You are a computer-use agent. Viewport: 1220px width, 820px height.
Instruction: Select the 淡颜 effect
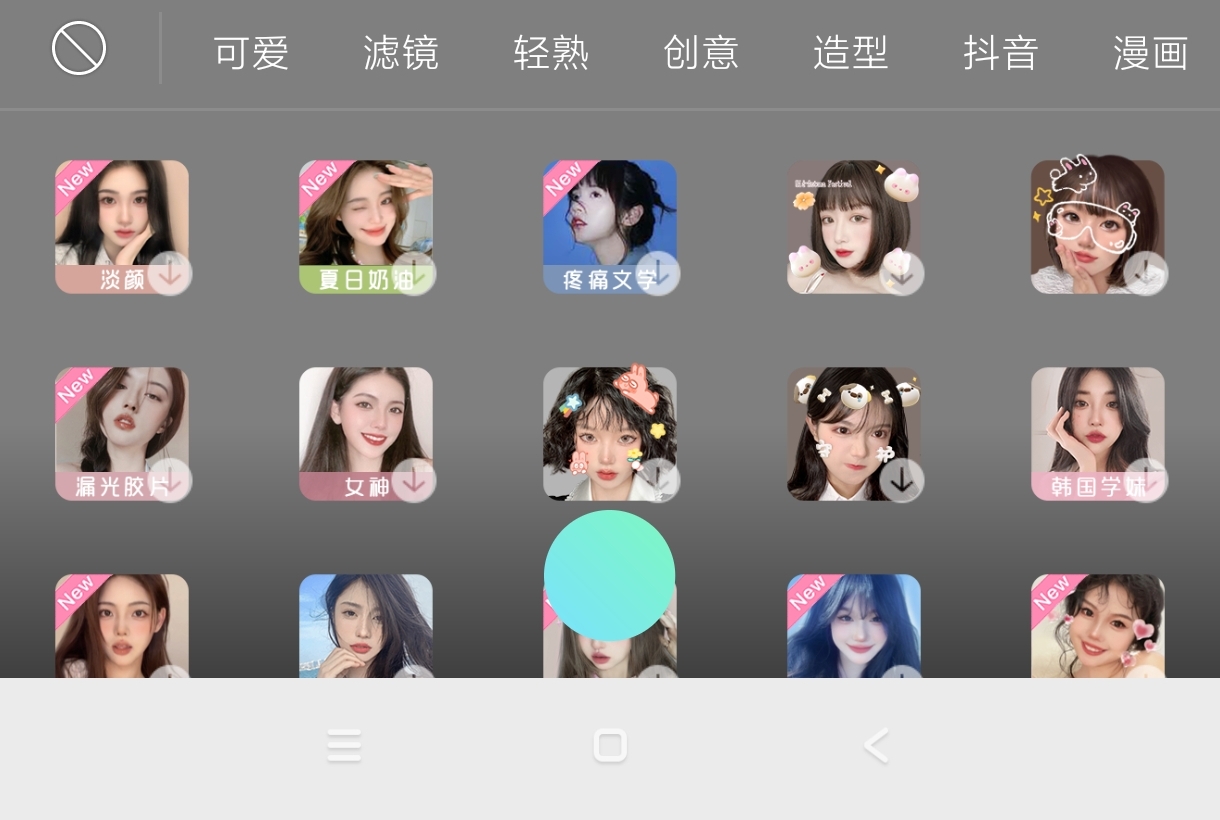[122, 227]
